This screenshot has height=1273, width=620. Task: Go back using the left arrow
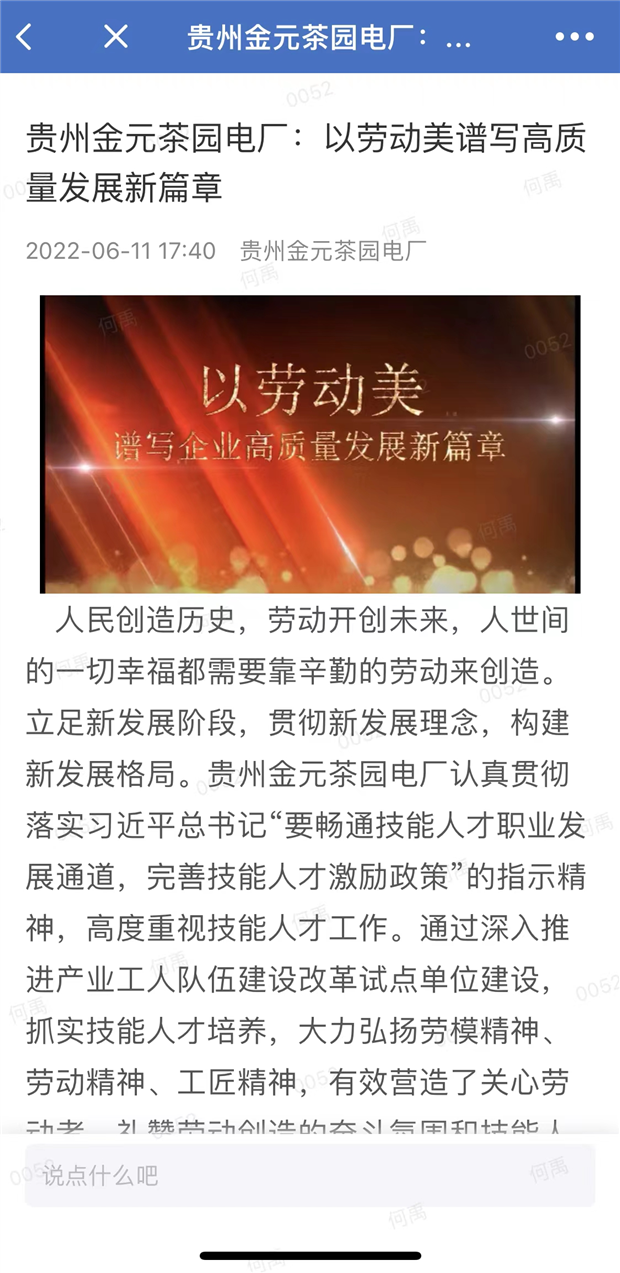(25, 38)
